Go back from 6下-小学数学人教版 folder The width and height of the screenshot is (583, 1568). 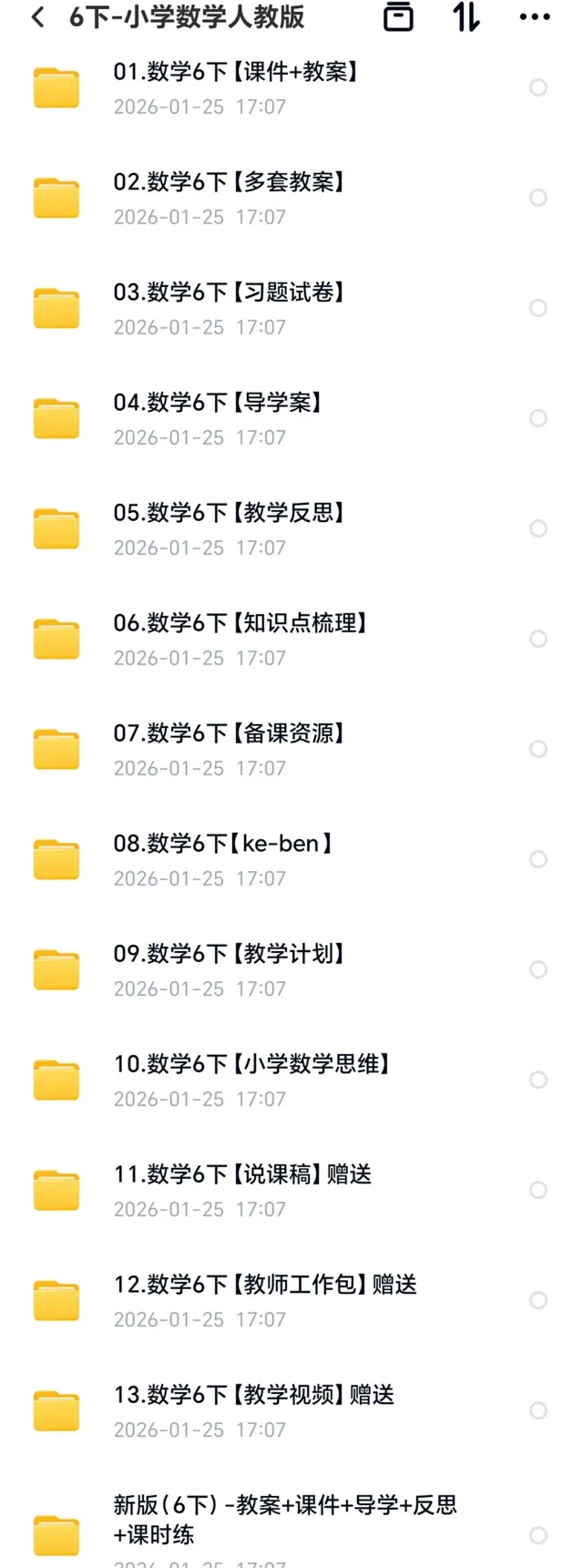click(37, 17)
